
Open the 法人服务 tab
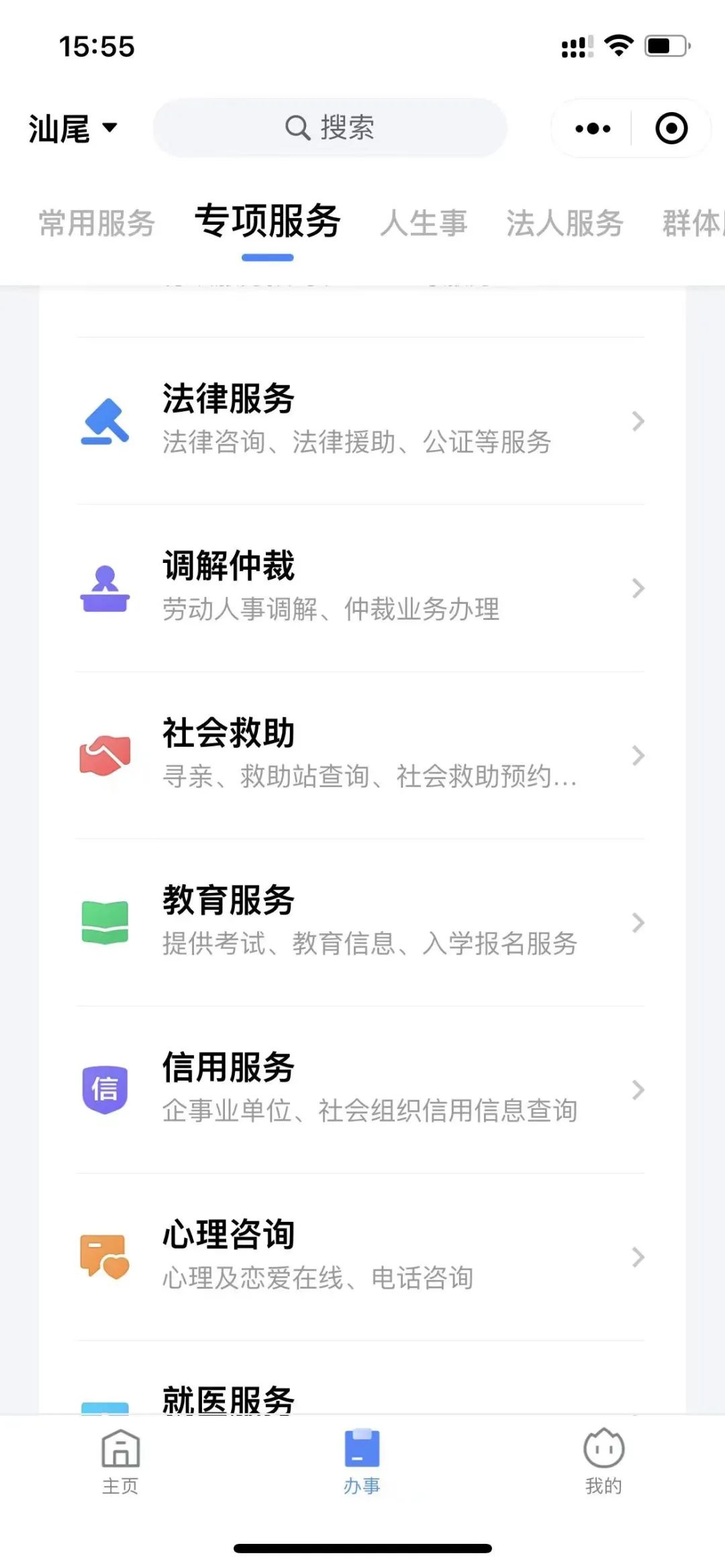point(565,223)
